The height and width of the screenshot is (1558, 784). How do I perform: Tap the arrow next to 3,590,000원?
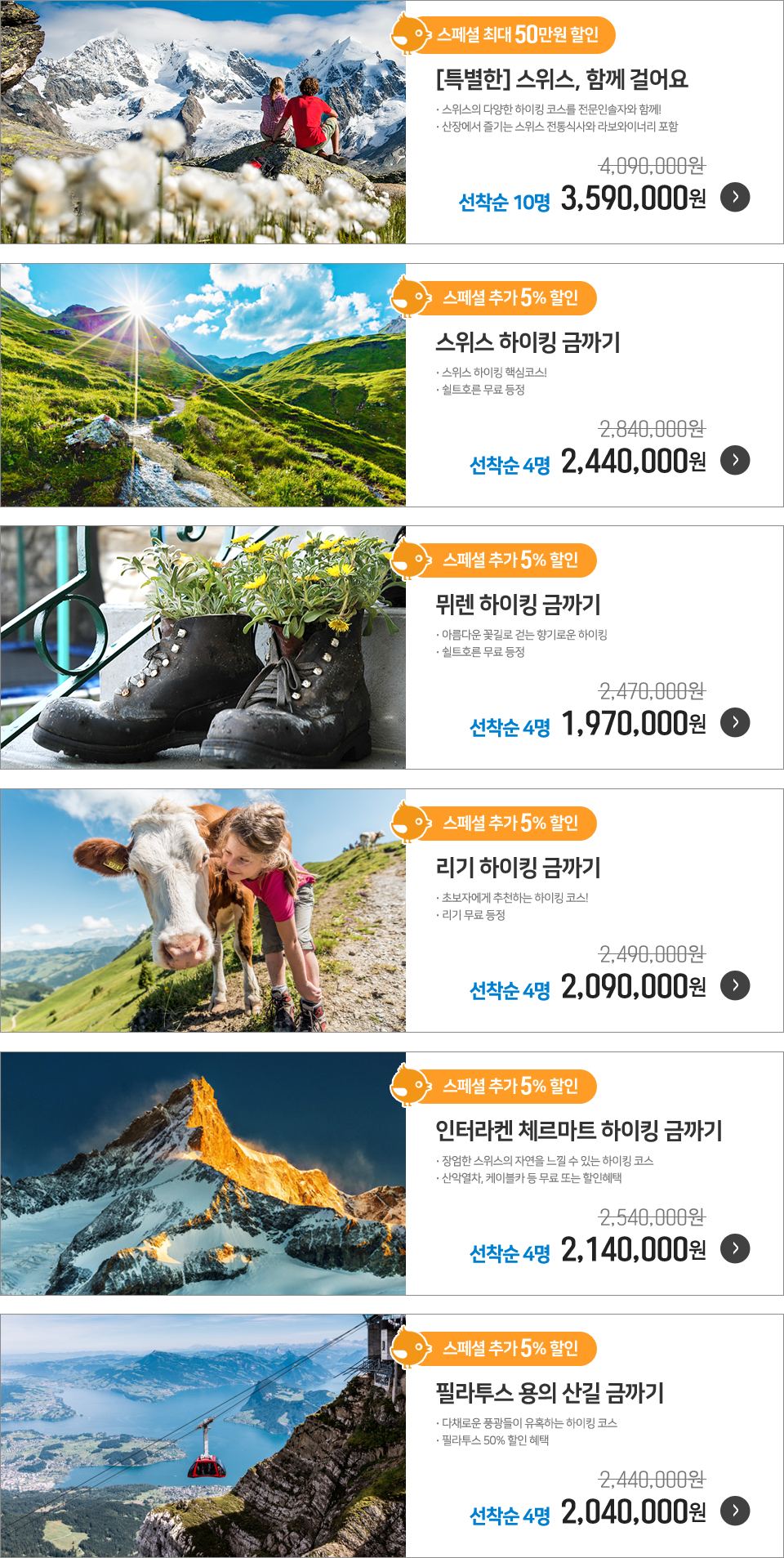(x=735, y=197)
